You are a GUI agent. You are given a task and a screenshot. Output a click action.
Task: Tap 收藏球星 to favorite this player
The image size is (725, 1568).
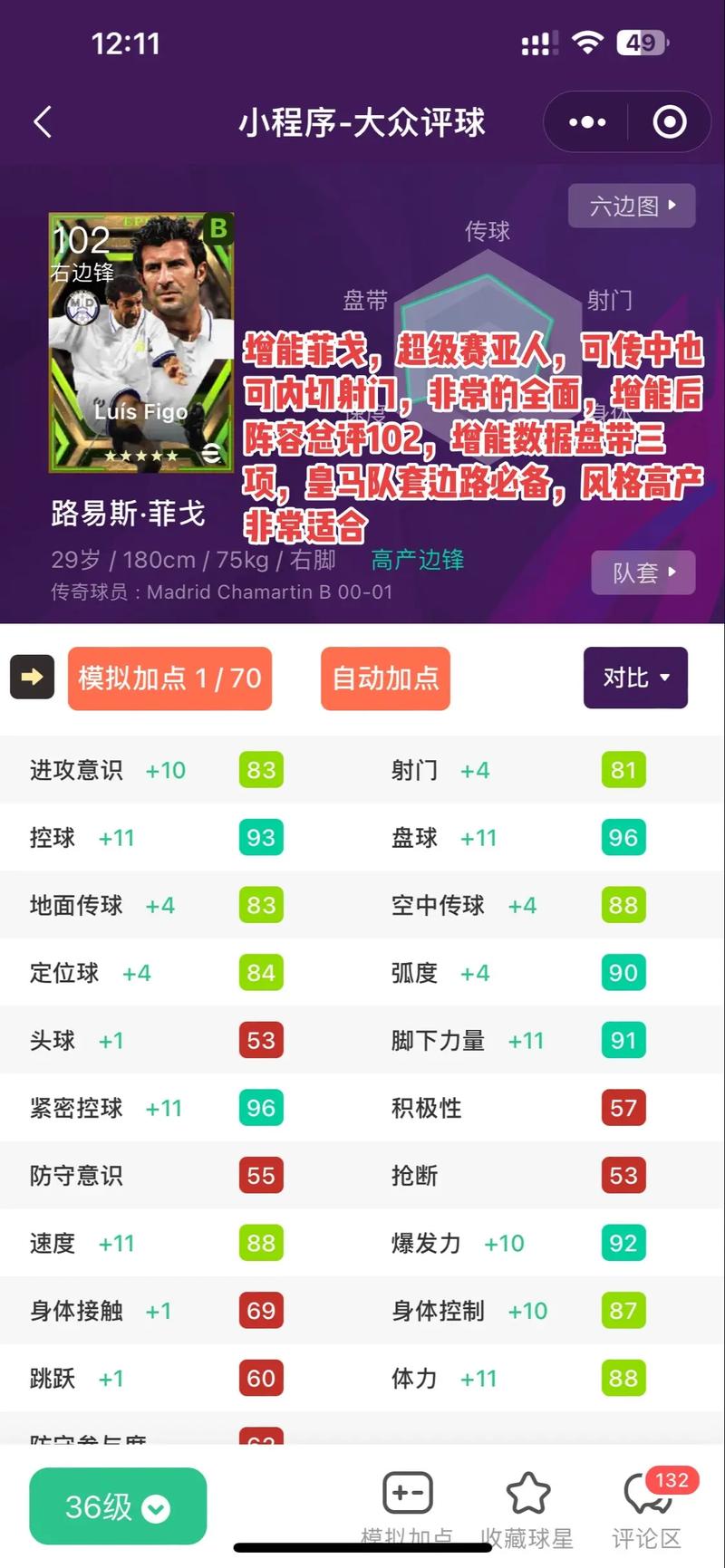527,1508
